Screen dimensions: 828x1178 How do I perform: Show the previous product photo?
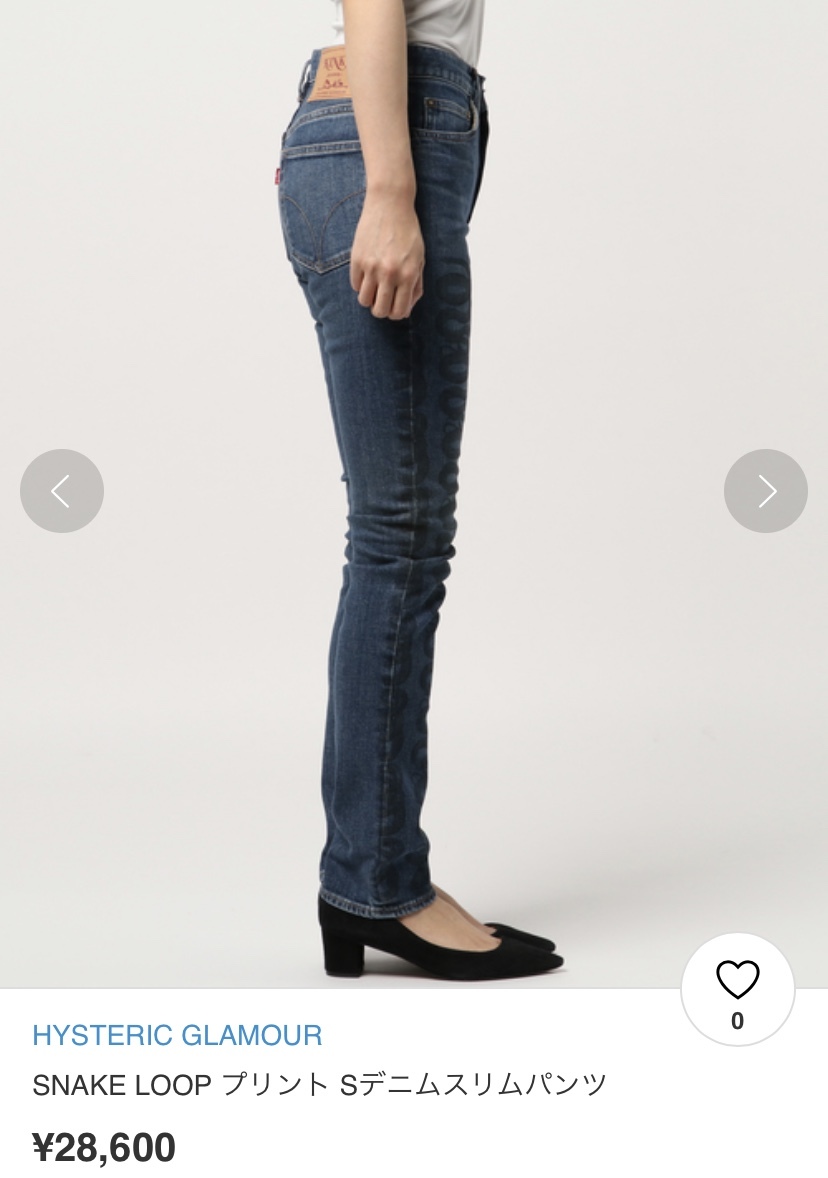point(62,490)
